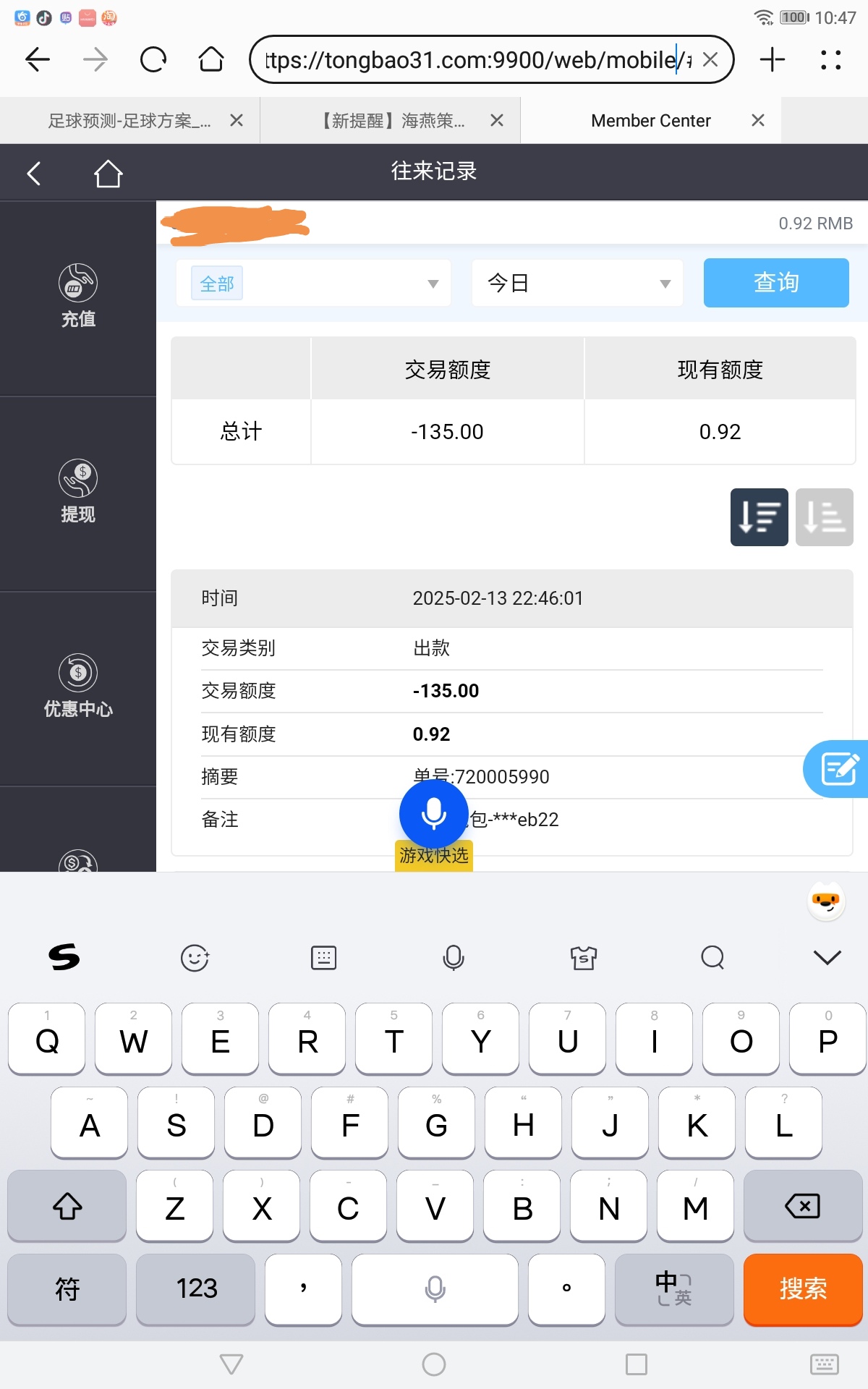Sort records in descending order
The width and height of the screenshot is (868, 1389).
point(759,517)
